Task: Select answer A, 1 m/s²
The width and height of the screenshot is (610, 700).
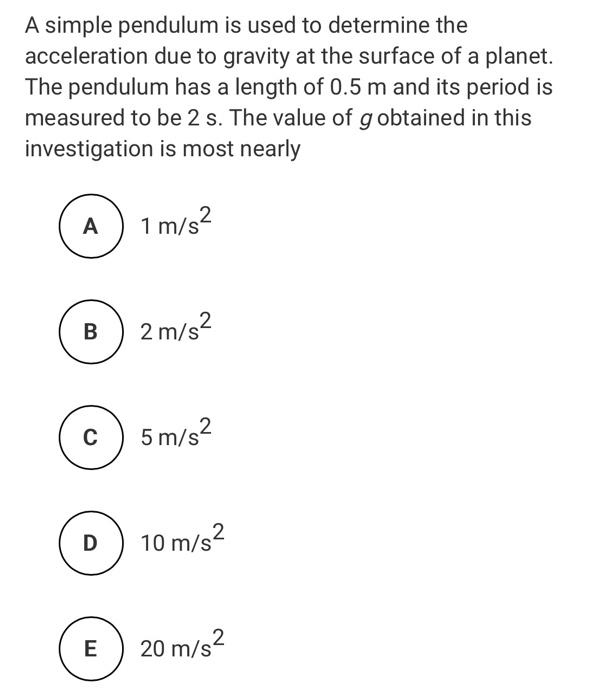Action: tap(91, 226)
